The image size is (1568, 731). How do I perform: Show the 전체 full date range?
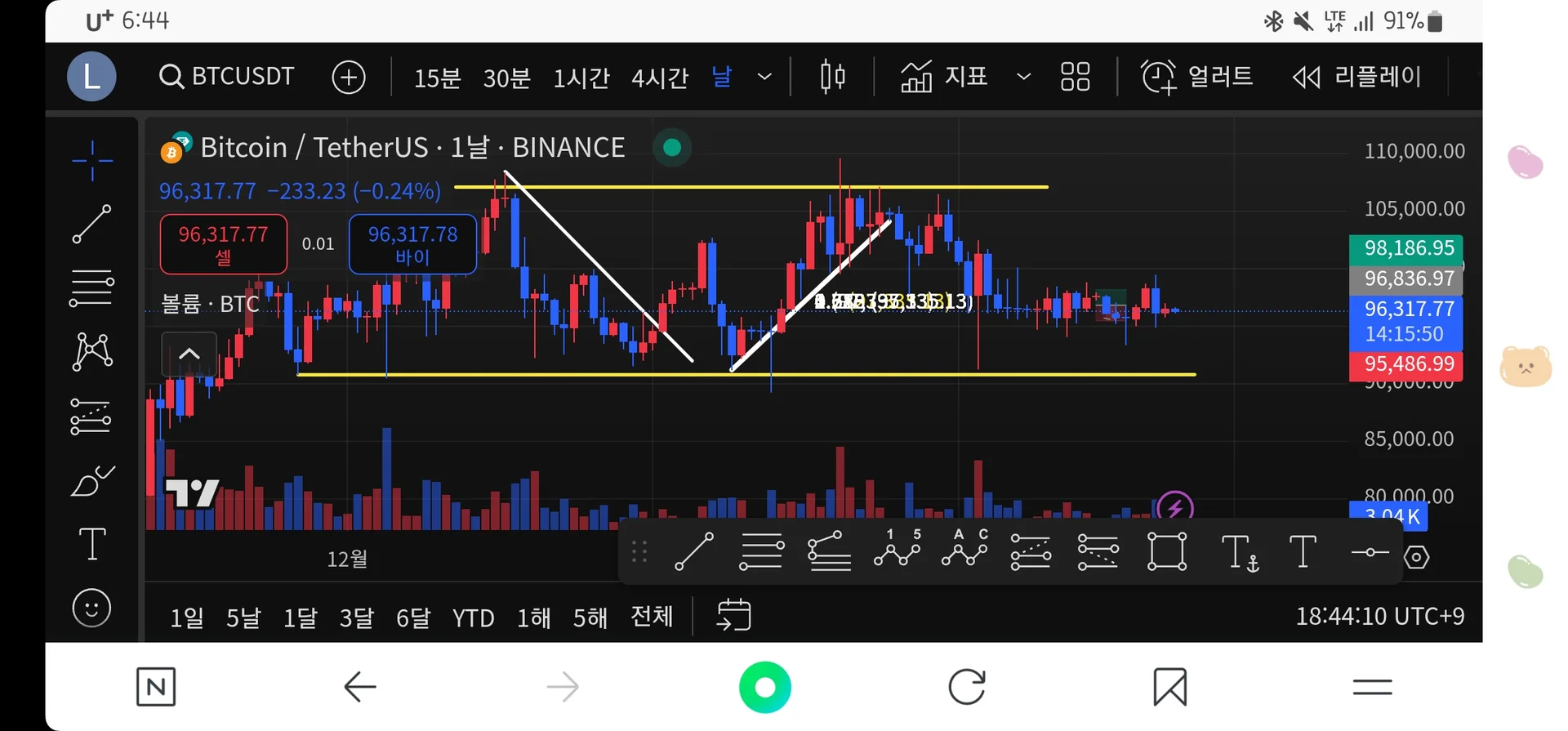click(x=652, y=616)
